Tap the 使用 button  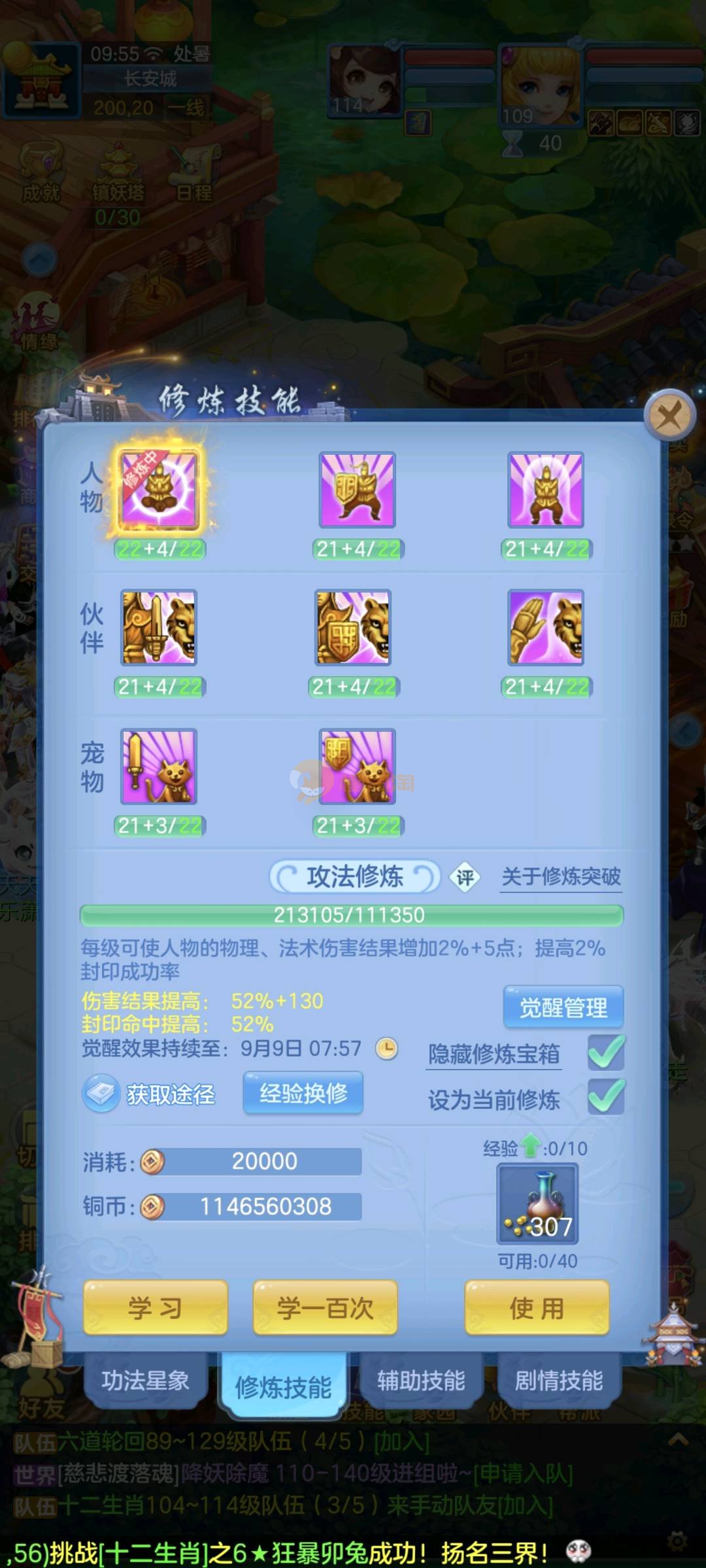pyautogui.click(x=537, y=1307)
